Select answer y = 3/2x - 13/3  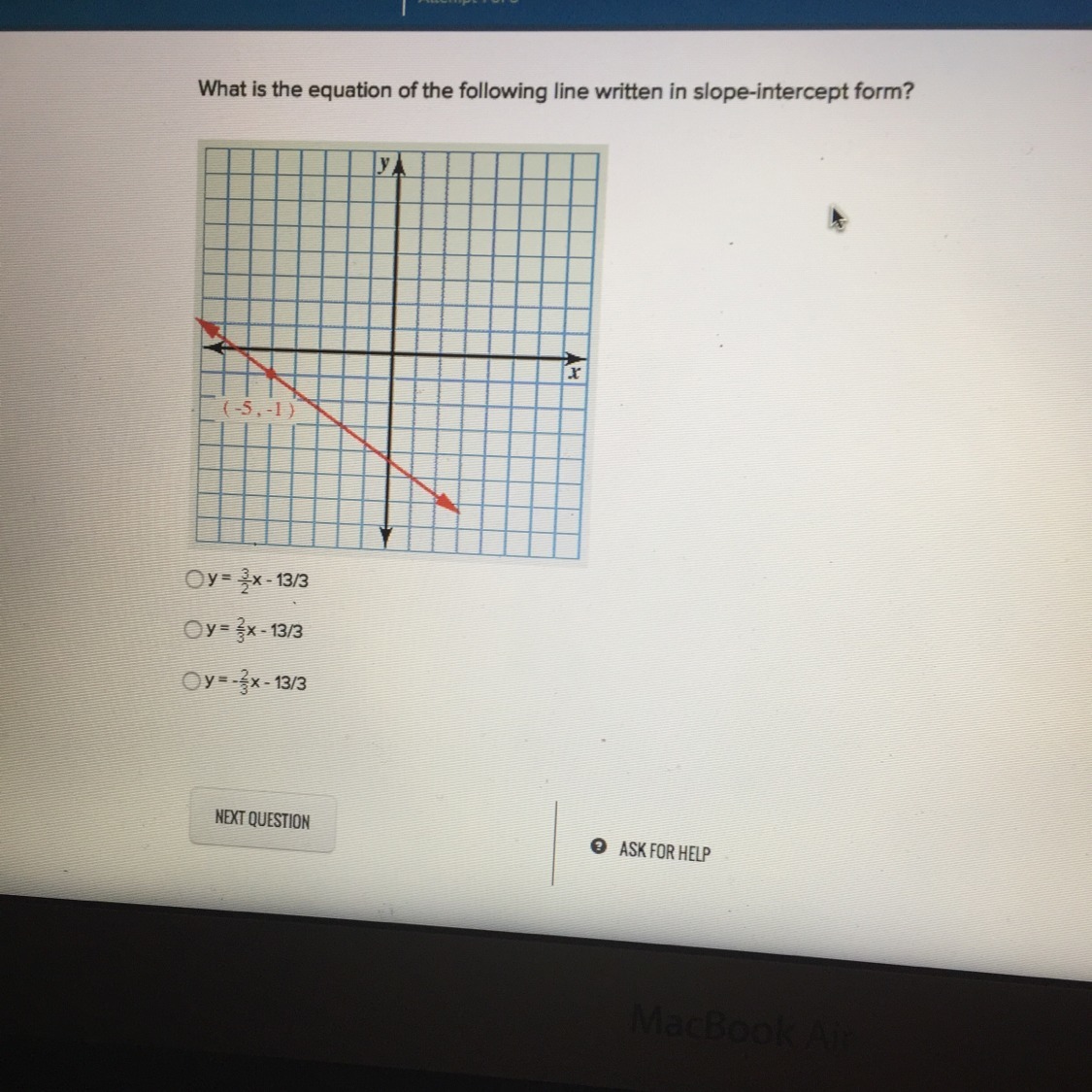point(193,579)
